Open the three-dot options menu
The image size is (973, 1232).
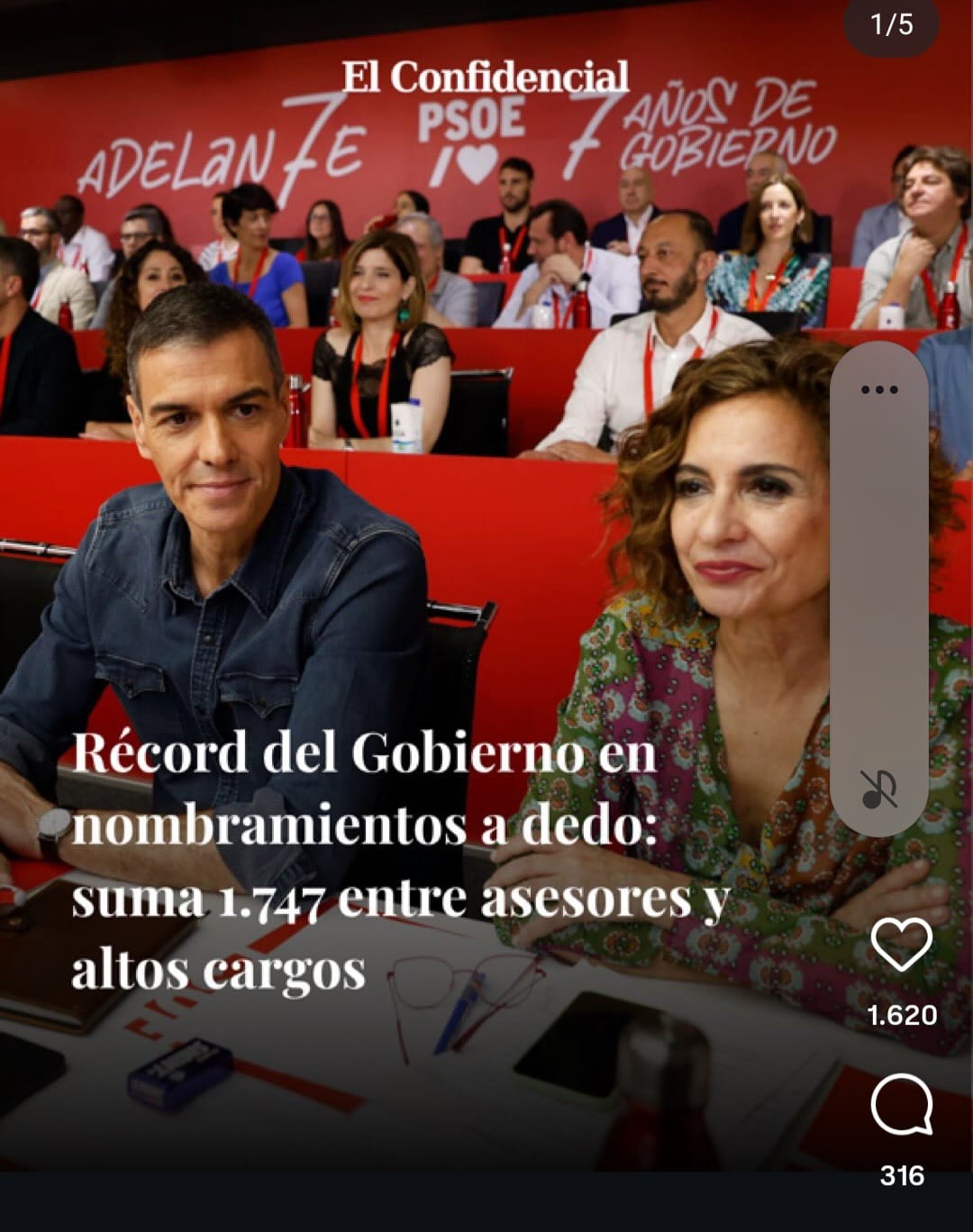[879, 389]
